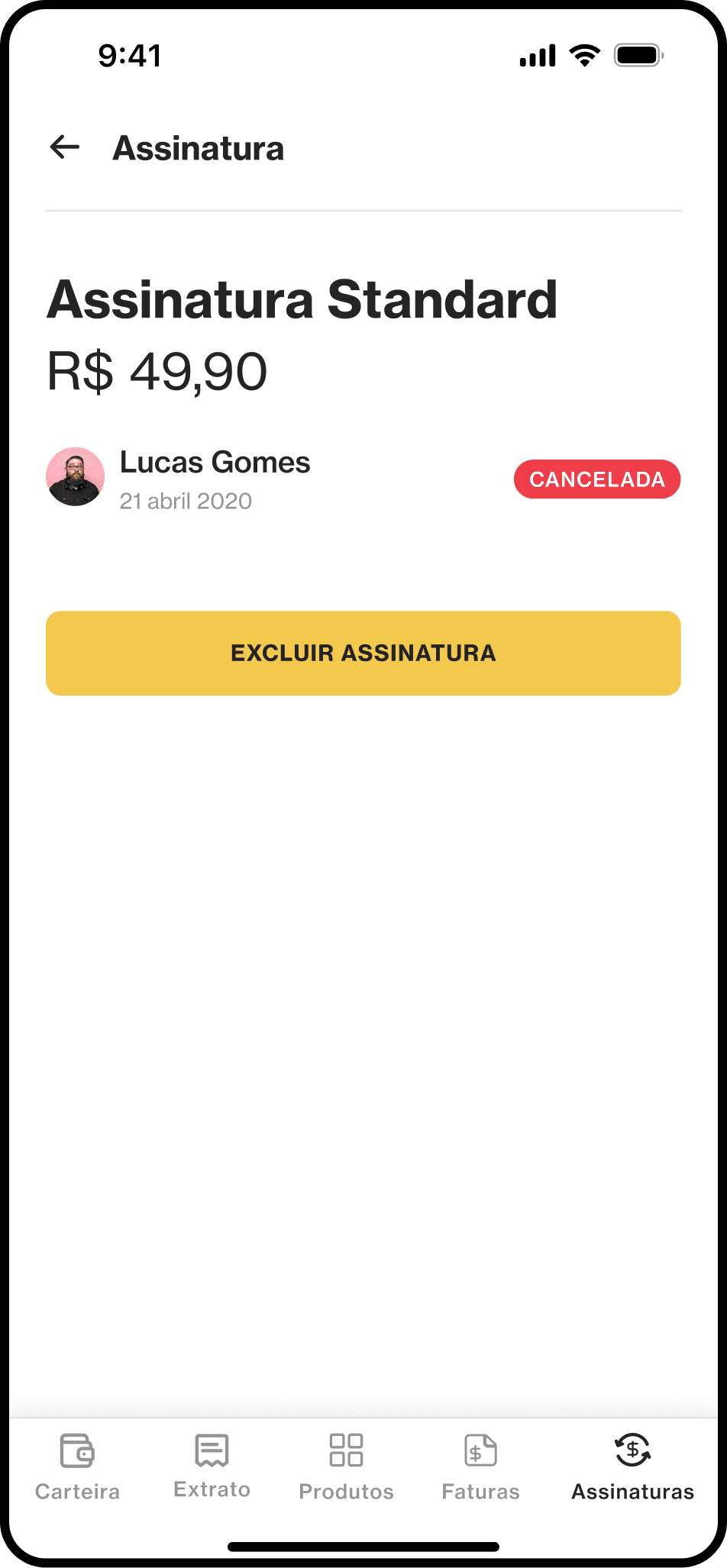The image size is (727, 1568).
Task: Tap the CANCELADA status badge
Action: 596,479
